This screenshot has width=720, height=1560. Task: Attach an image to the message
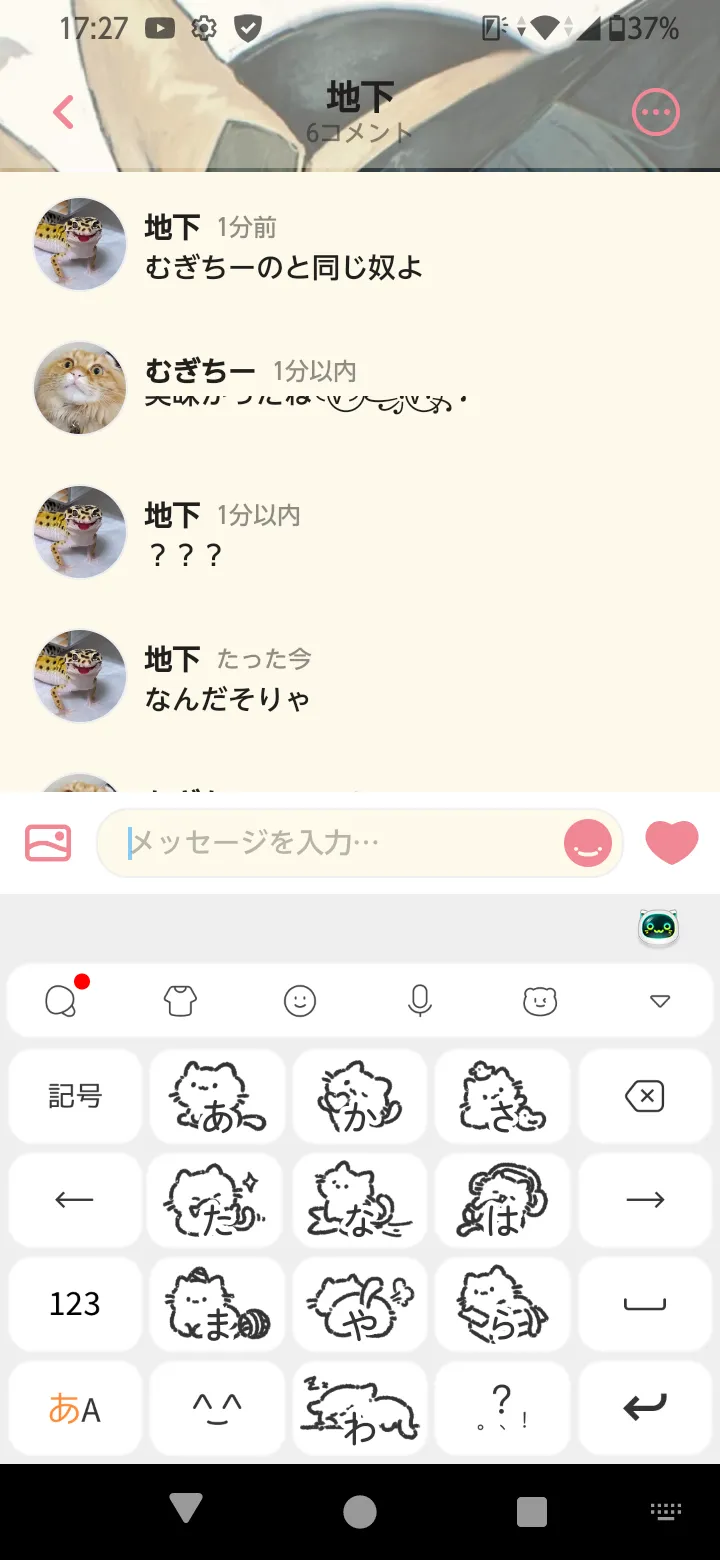[48, 843]
